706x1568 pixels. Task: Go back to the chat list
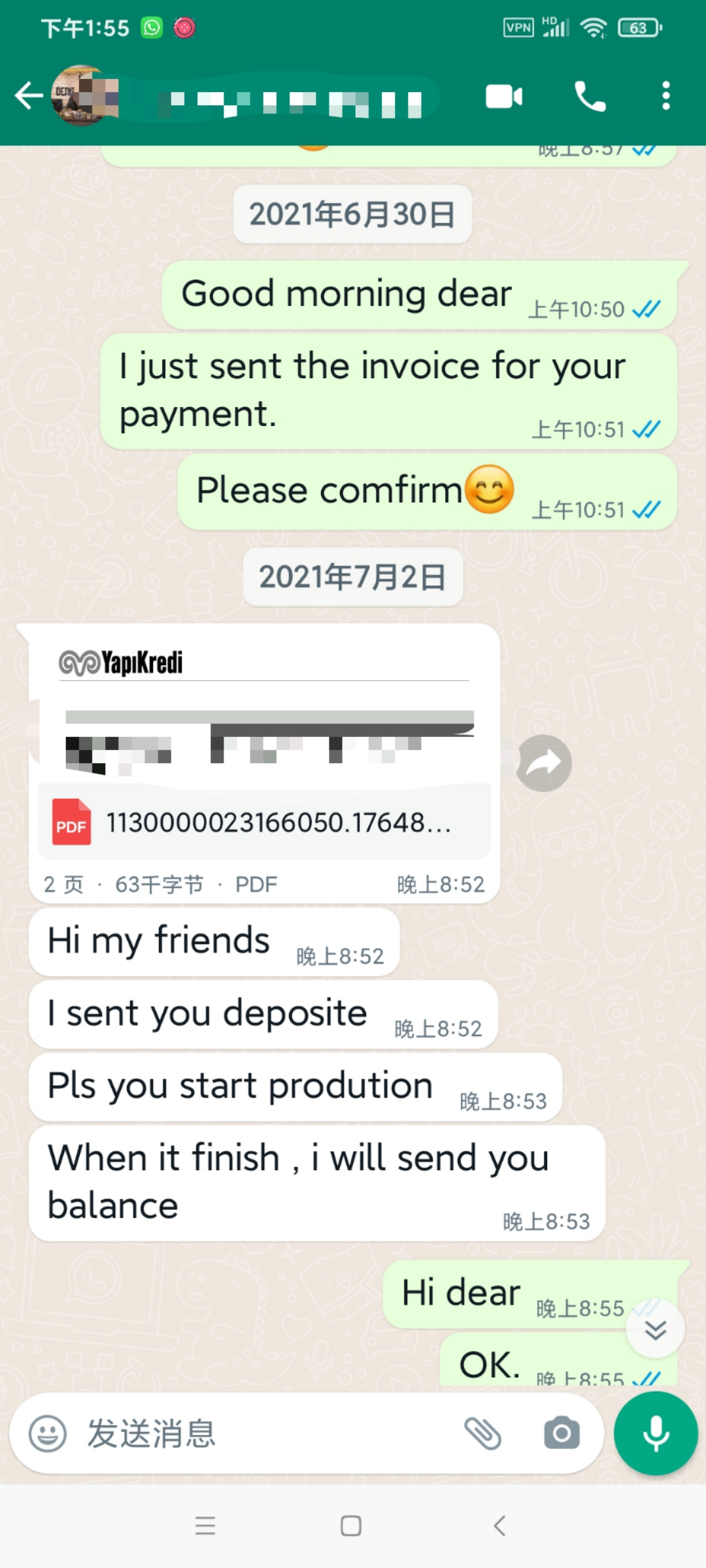[x=29, y=96]
